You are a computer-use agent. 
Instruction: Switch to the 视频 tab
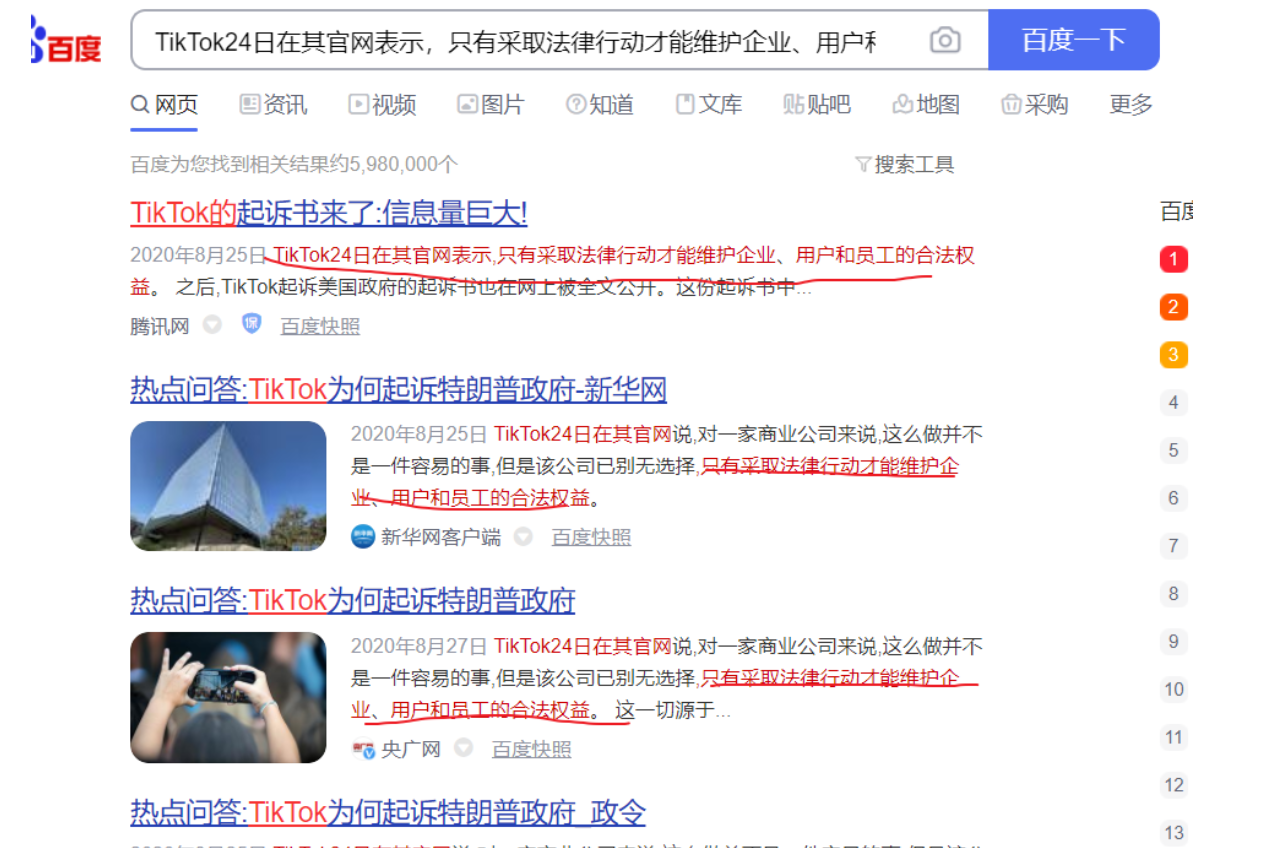[x=382, y=105]
